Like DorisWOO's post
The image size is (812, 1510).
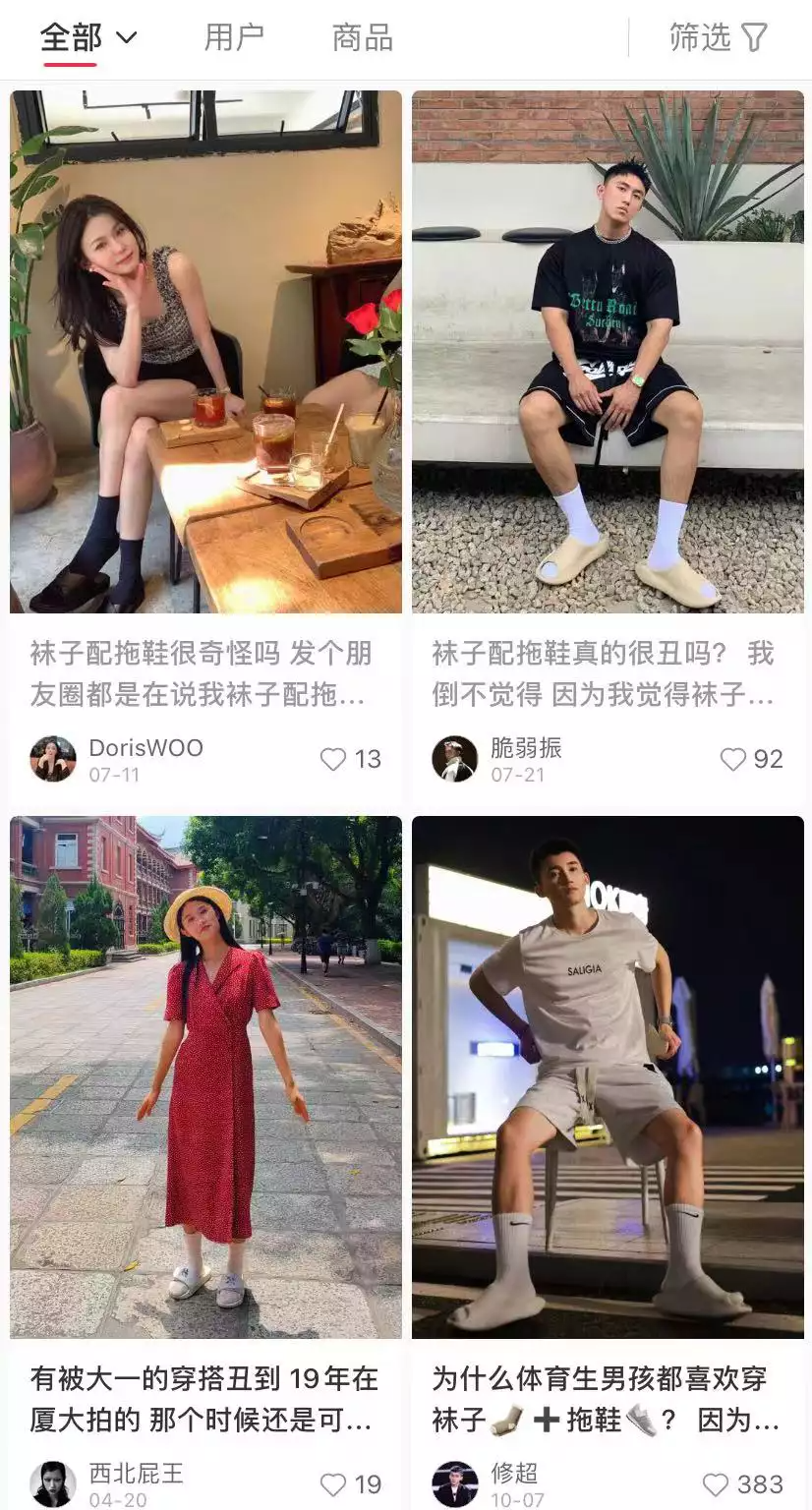coord(334,759)
